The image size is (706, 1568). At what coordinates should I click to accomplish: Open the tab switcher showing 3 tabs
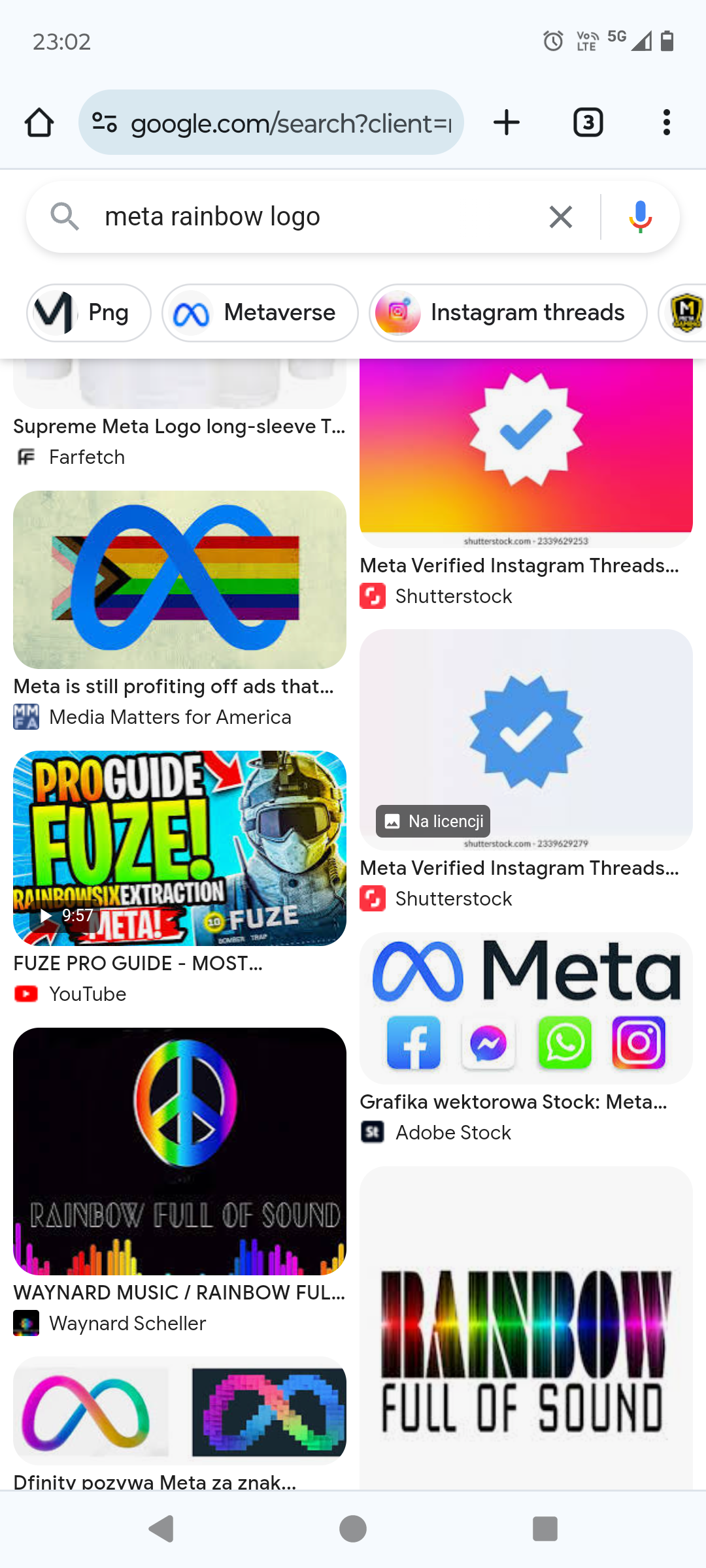(588, 122)
